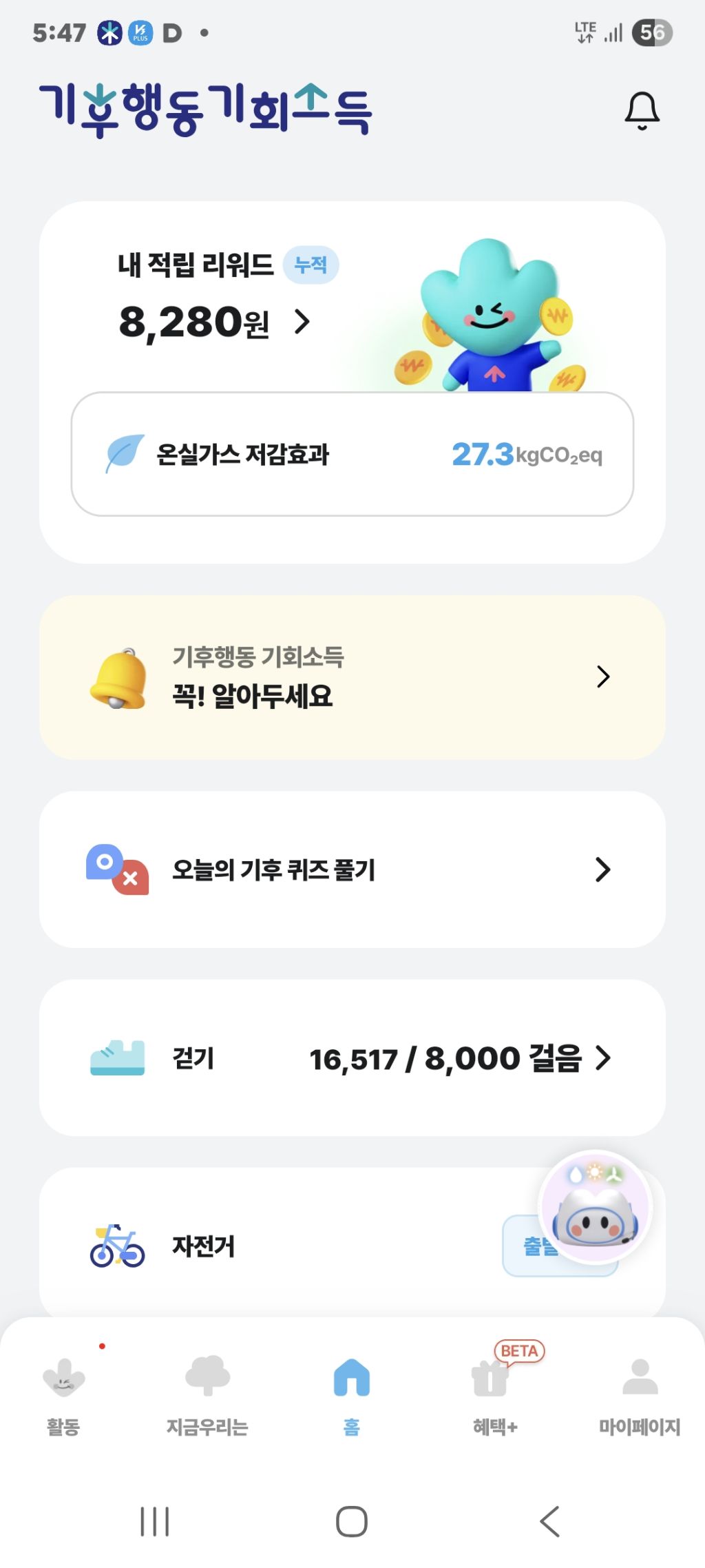Open the 혜택+ beta tab
Screen dimensions: 705x1568
coord(494,1393)
